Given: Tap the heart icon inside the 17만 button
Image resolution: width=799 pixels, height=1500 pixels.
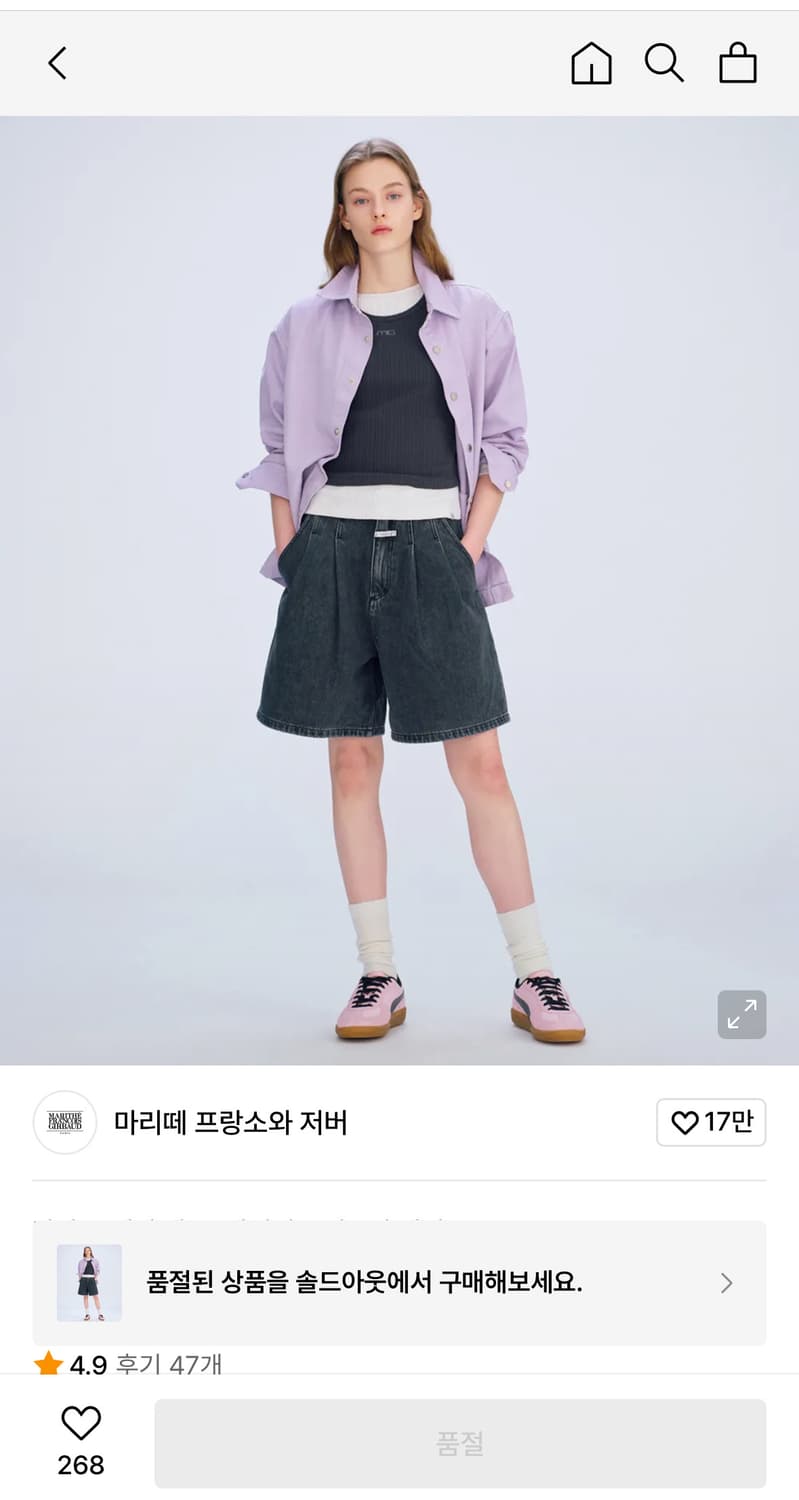Looking at the screenshot, I should [x=684, y=1123].
